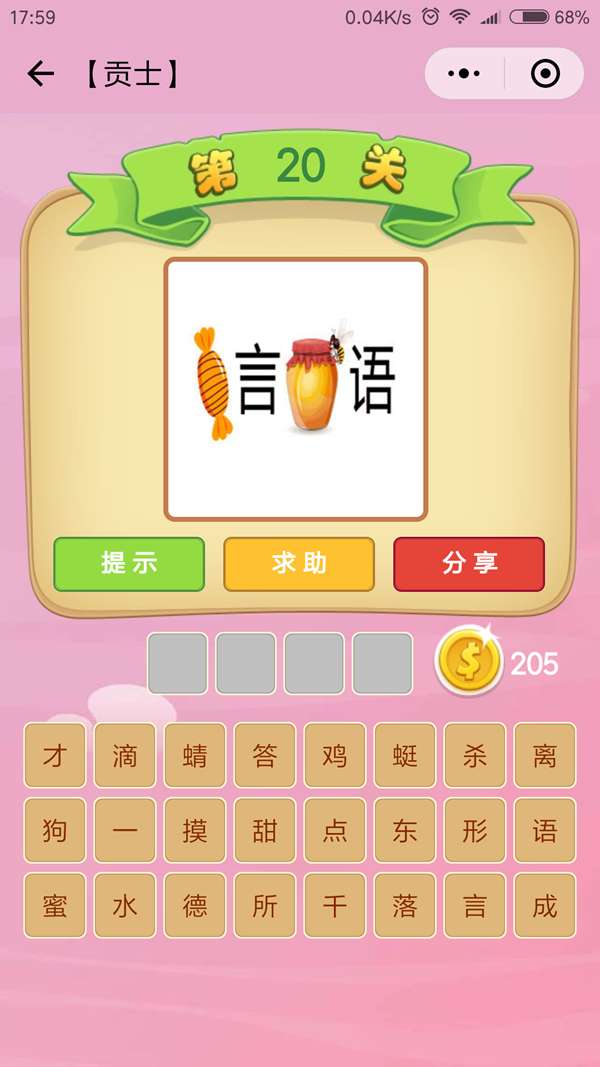Select the character 甜
Viewport: 600px width, 1067px height.
tap(265, 830)
